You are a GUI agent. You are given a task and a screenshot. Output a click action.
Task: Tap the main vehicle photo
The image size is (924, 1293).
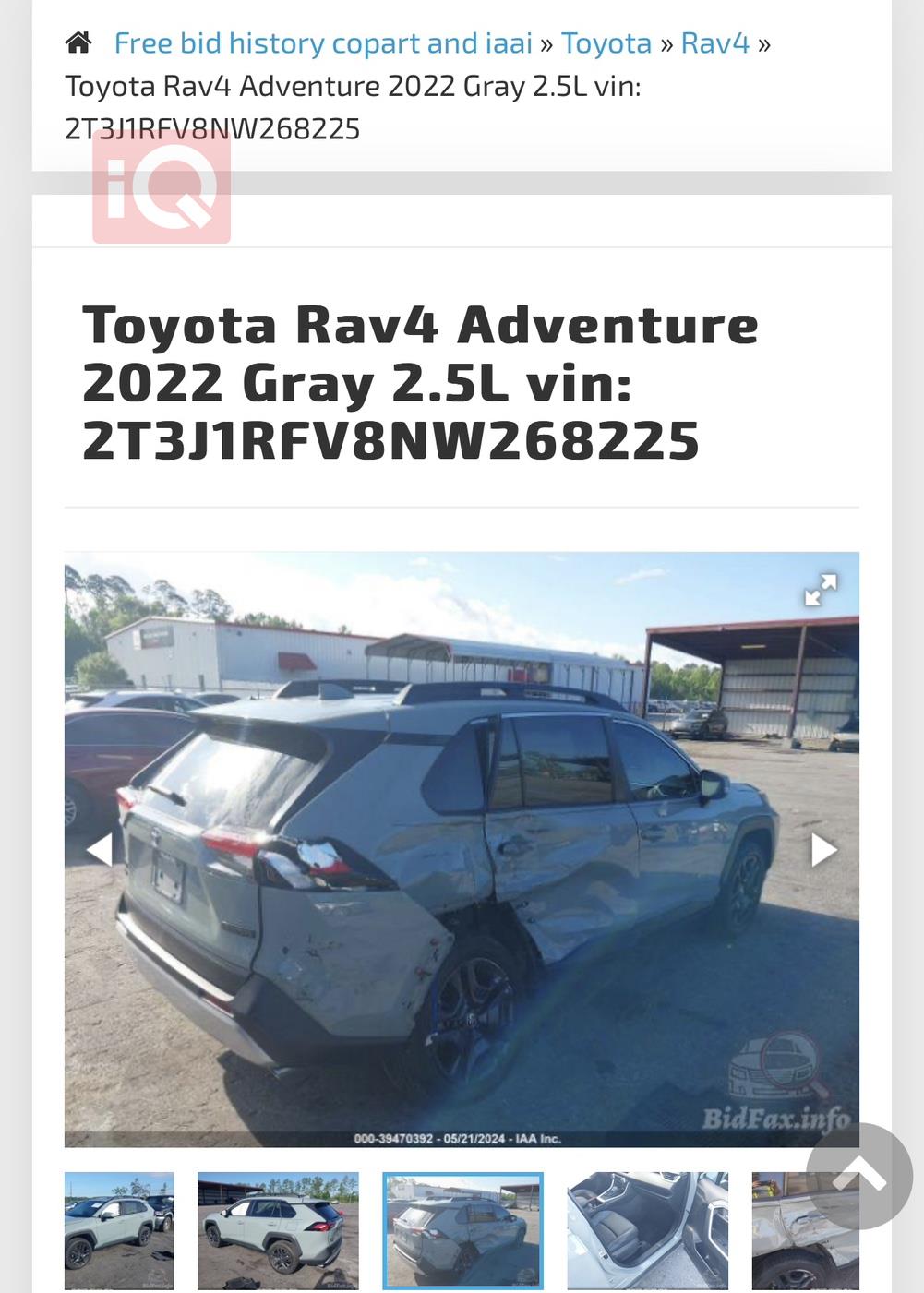462,849
